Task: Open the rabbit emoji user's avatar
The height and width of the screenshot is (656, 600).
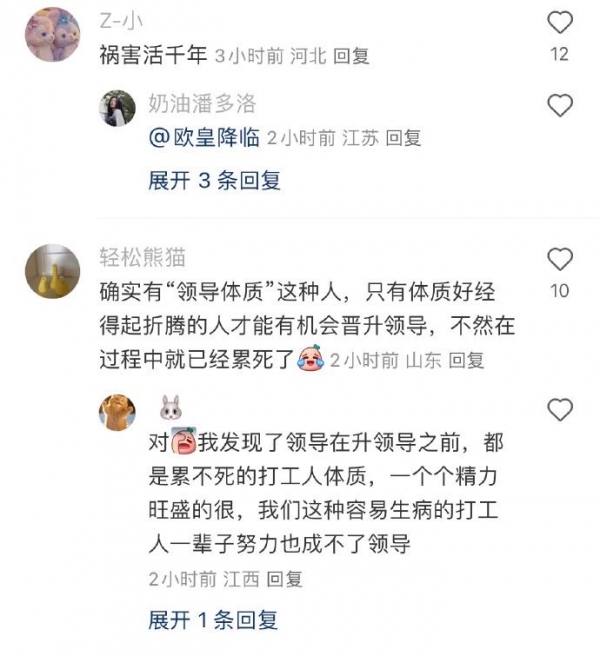Action: click(117, 411)
